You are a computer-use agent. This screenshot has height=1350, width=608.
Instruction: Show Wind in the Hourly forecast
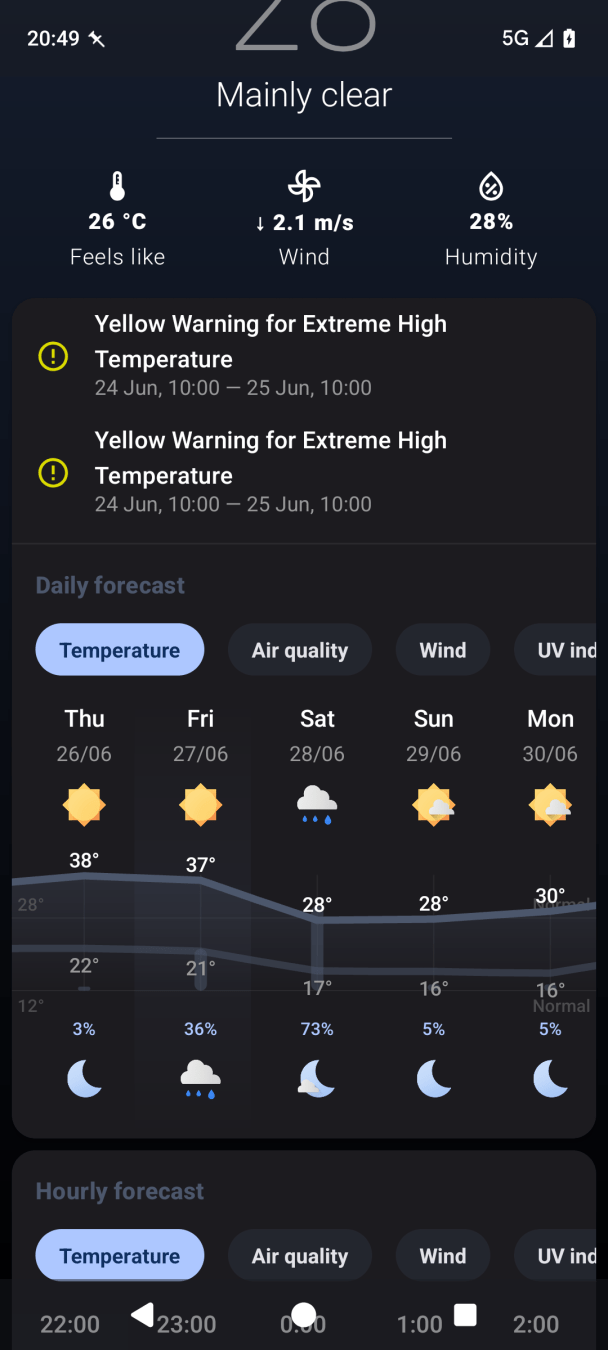pos(443,1256)
